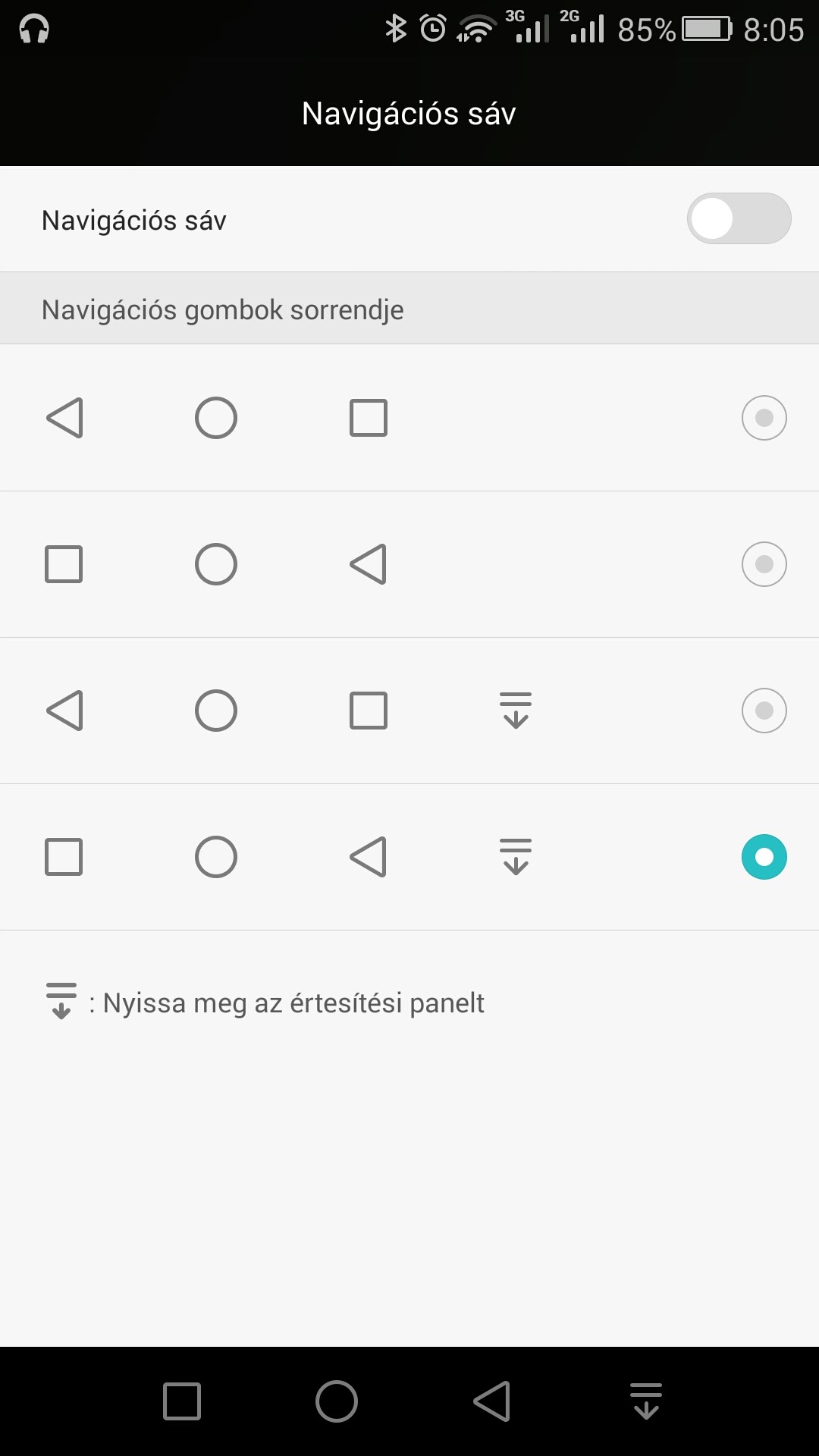Open notification panel from navigation bar

pyautogui.click(x=646, y=1401)
